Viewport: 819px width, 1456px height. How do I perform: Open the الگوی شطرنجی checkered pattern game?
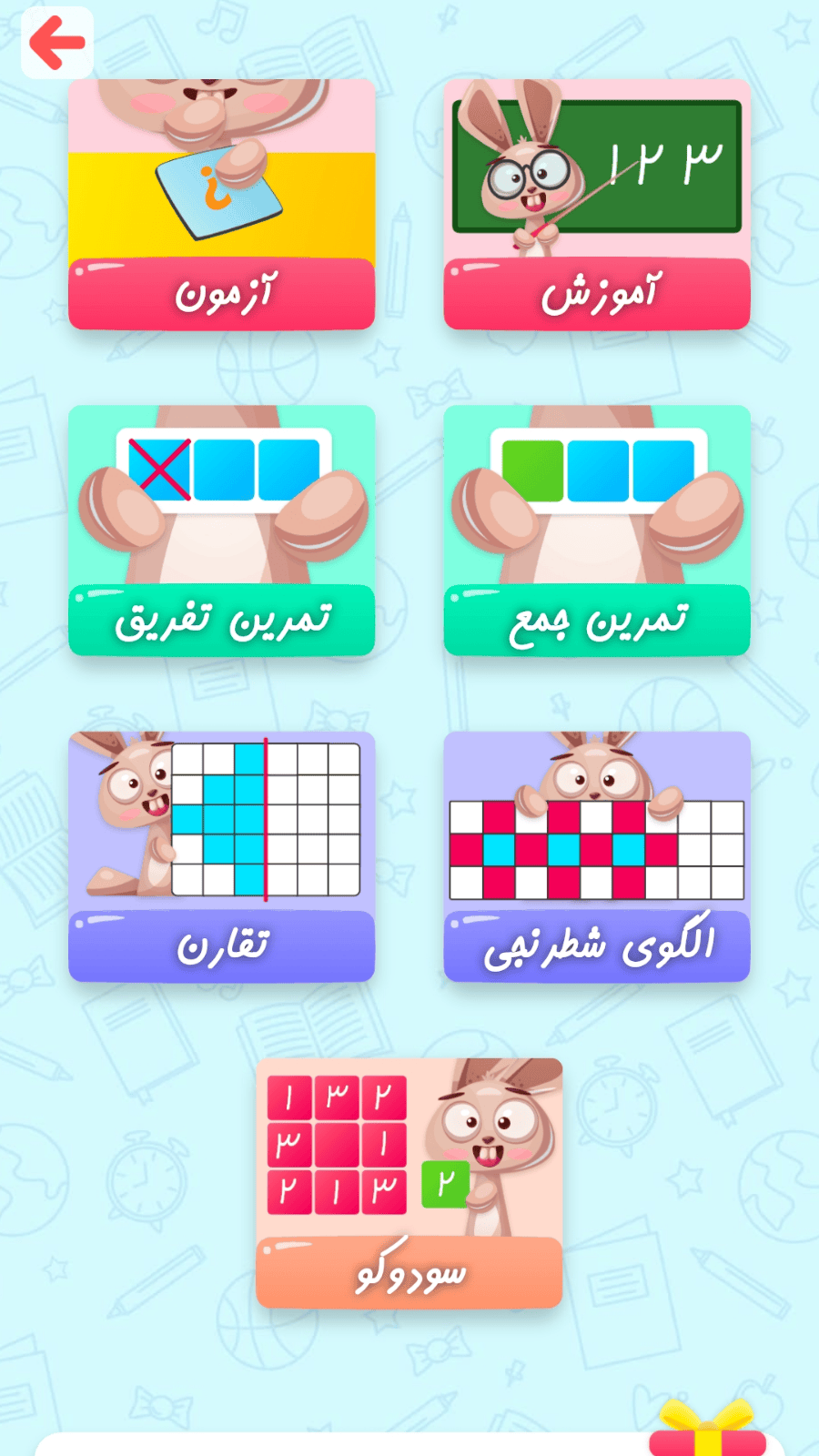[x=597, y=856]
